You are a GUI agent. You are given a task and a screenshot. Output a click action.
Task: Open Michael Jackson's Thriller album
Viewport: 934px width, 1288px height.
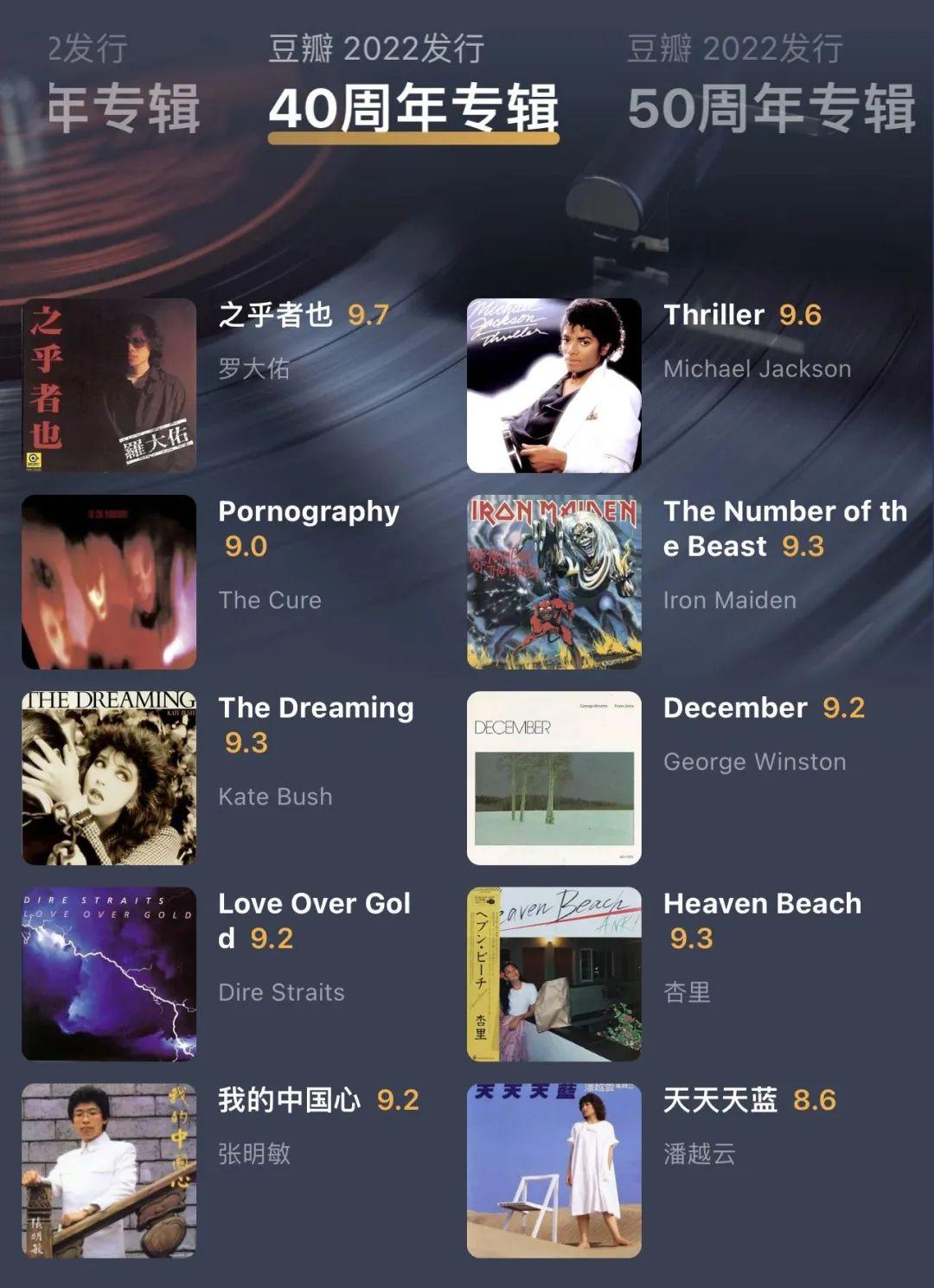pyautogui.click(x=554, y=386)
